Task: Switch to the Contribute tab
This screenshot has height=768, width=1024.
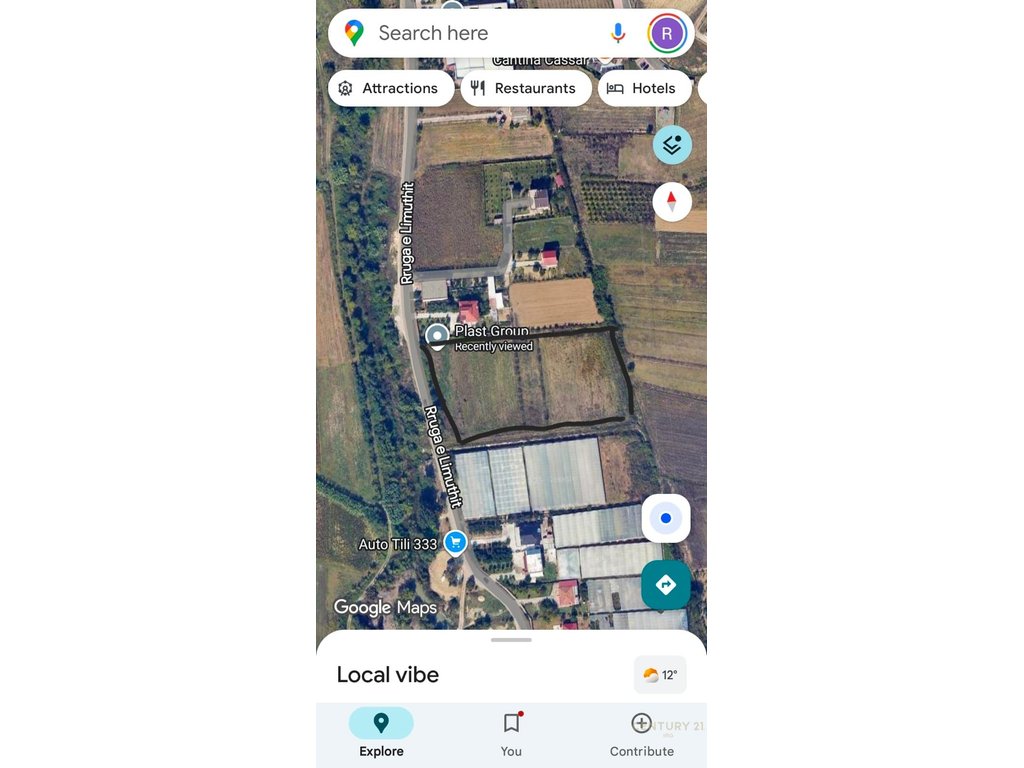Action: pos(642,734)
